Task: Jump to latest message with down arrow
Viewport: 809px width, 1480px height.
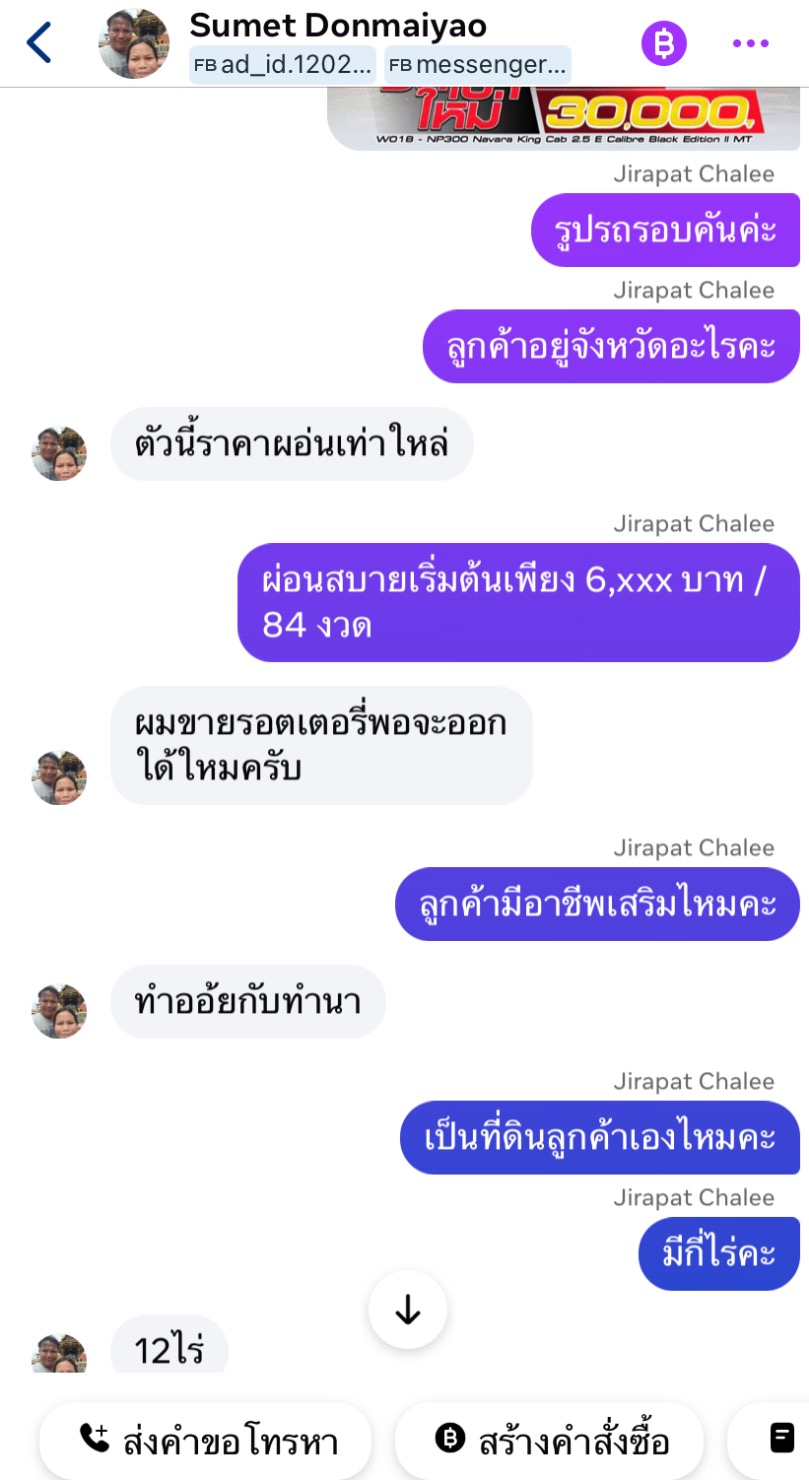Action: (407, 1309)
